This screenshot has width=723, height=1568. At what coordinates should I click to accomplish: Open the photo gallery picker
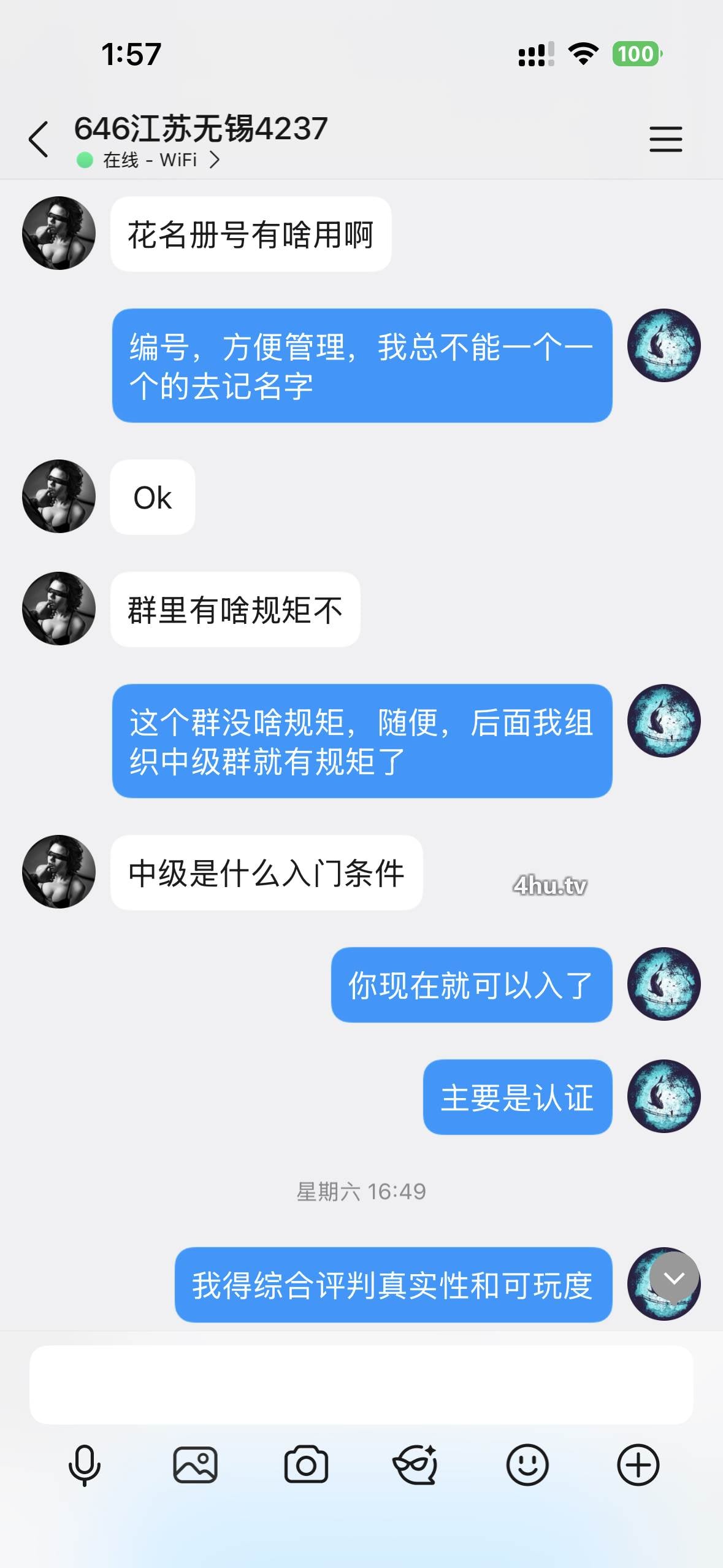point(195,1466)
